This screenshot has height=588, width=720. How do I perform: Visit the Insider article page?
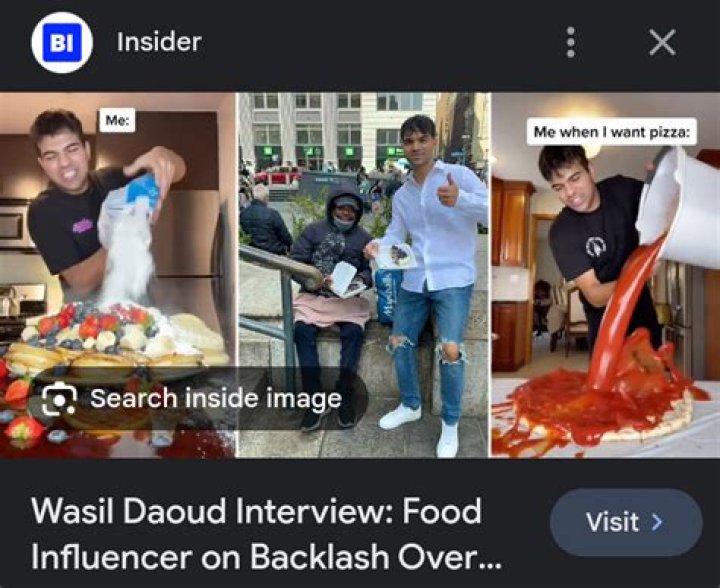(x=625, y=522)
